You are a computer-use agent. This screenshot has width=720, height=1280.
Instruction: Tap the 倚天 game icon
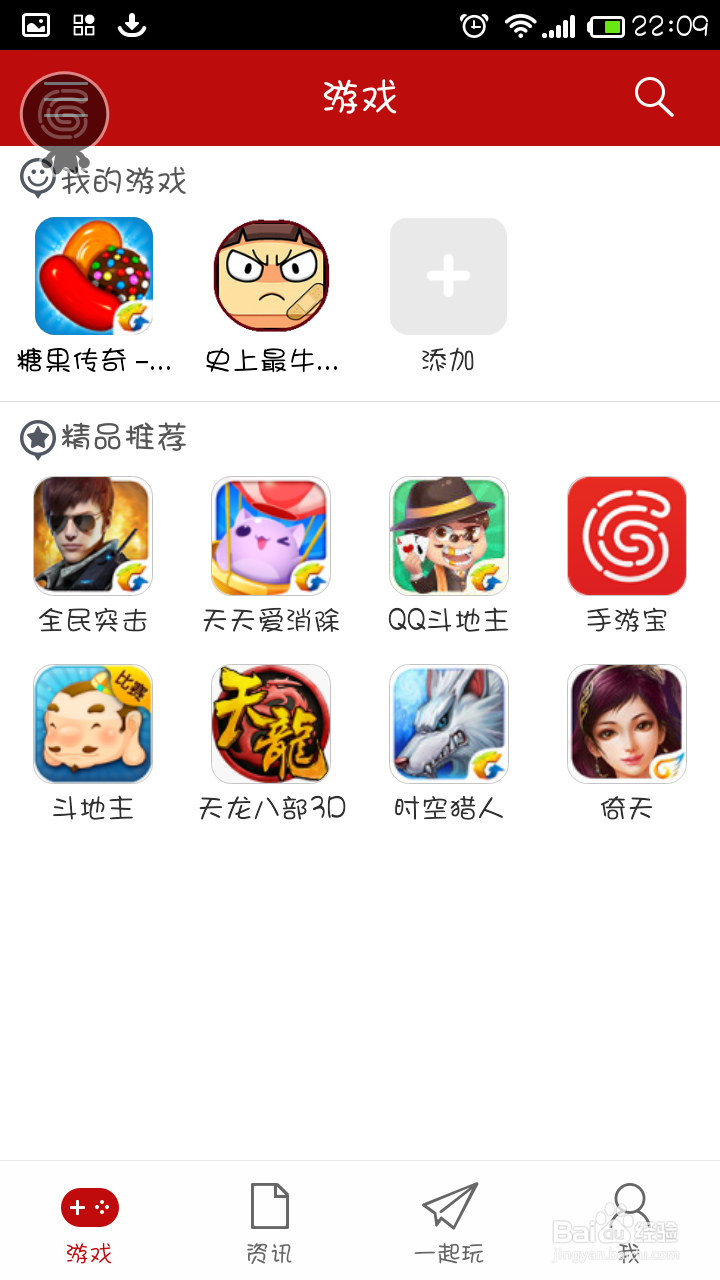pos(626,723)
